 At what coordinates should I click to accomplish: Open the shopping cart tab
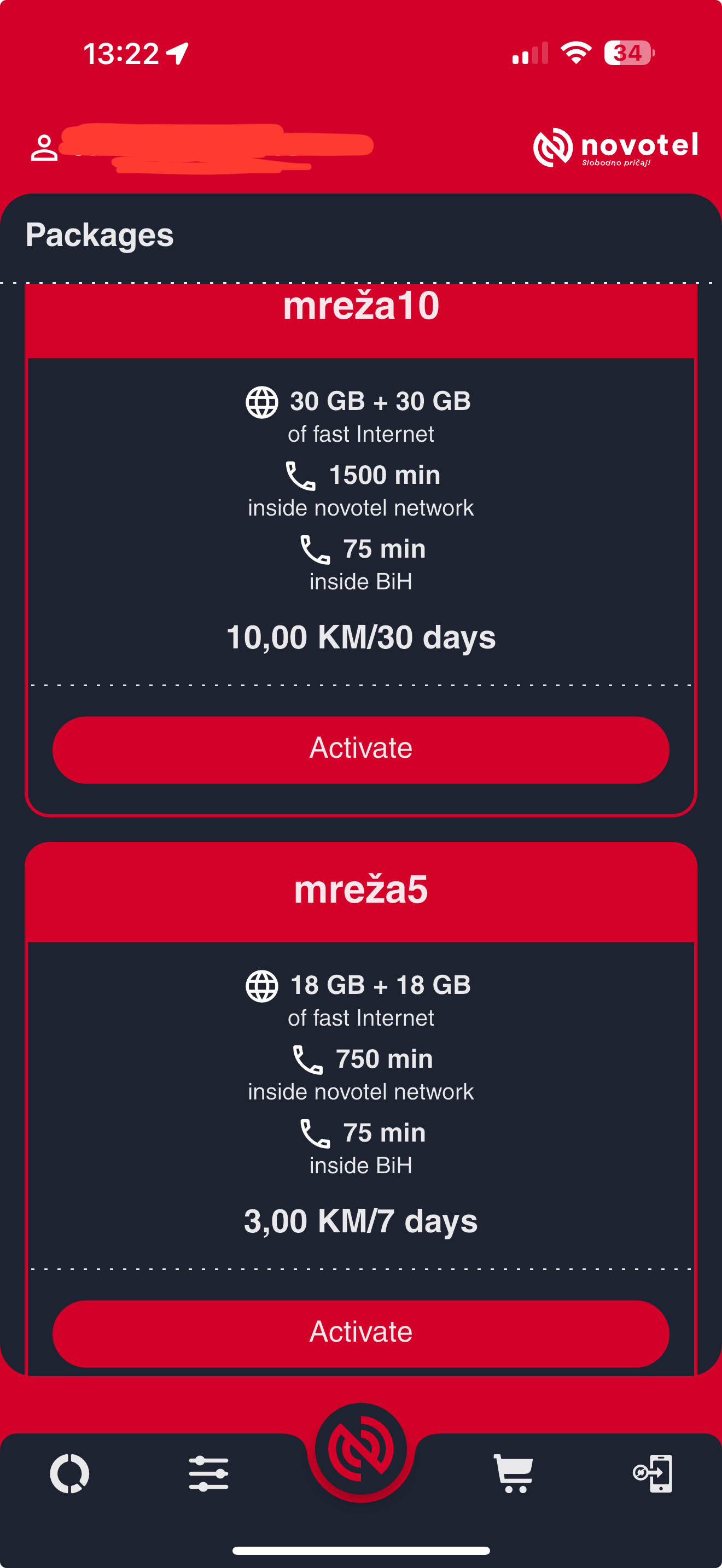pos(513,1473)
